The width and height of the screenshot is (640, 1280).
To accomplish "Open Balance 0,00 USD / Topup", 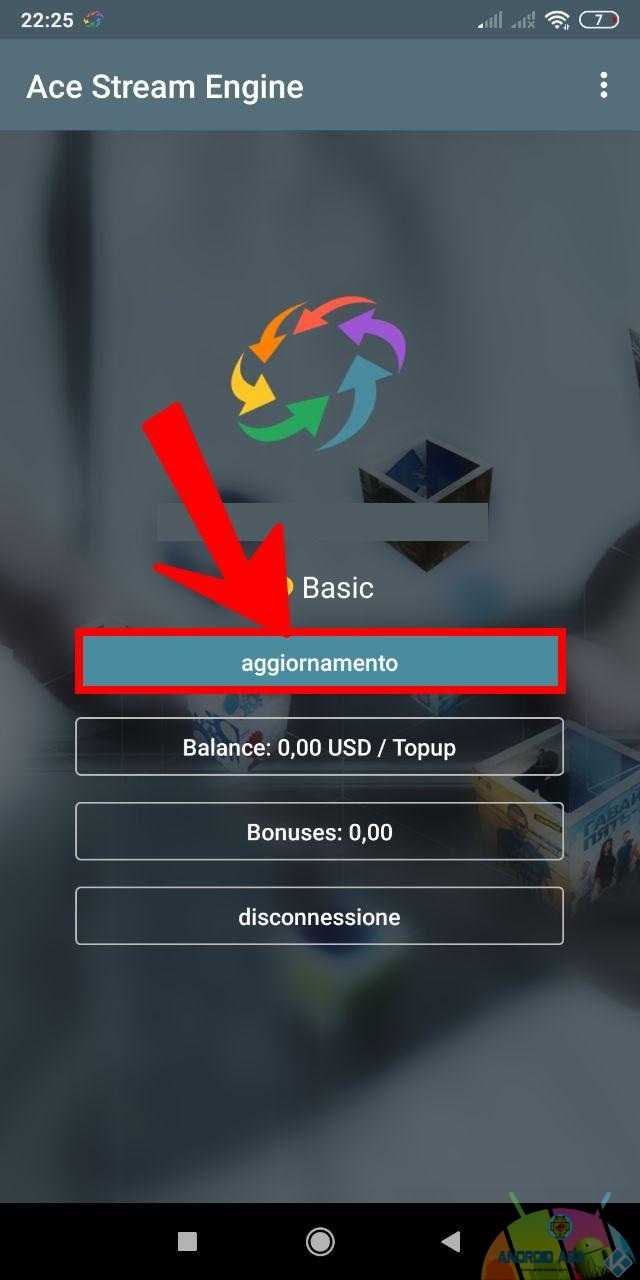I will coord(319,747).
